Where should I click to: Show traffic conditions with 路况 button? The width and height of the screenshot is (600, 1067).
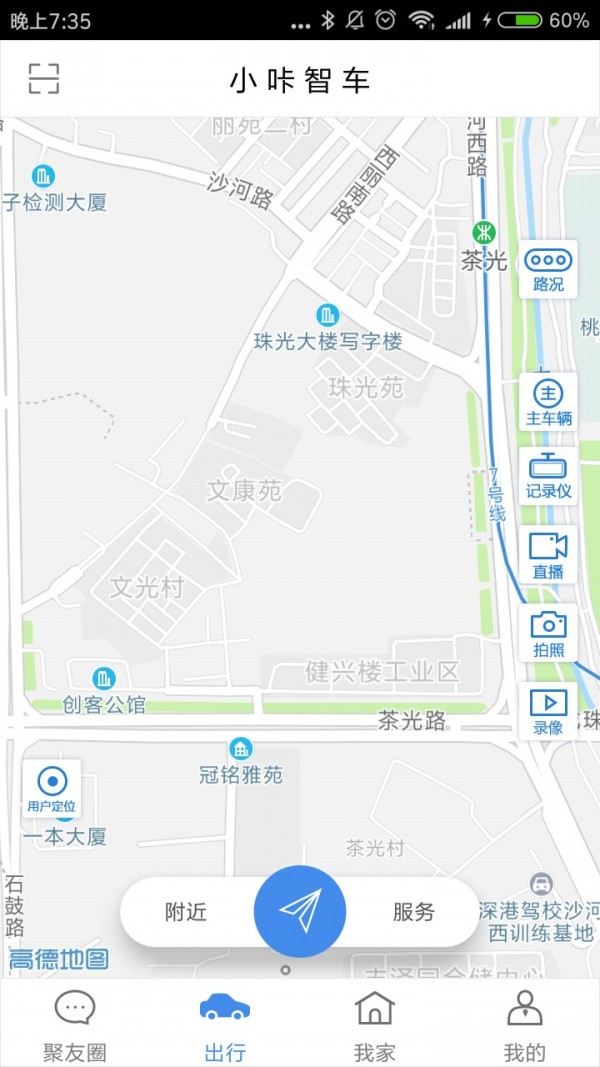[548, 269]
